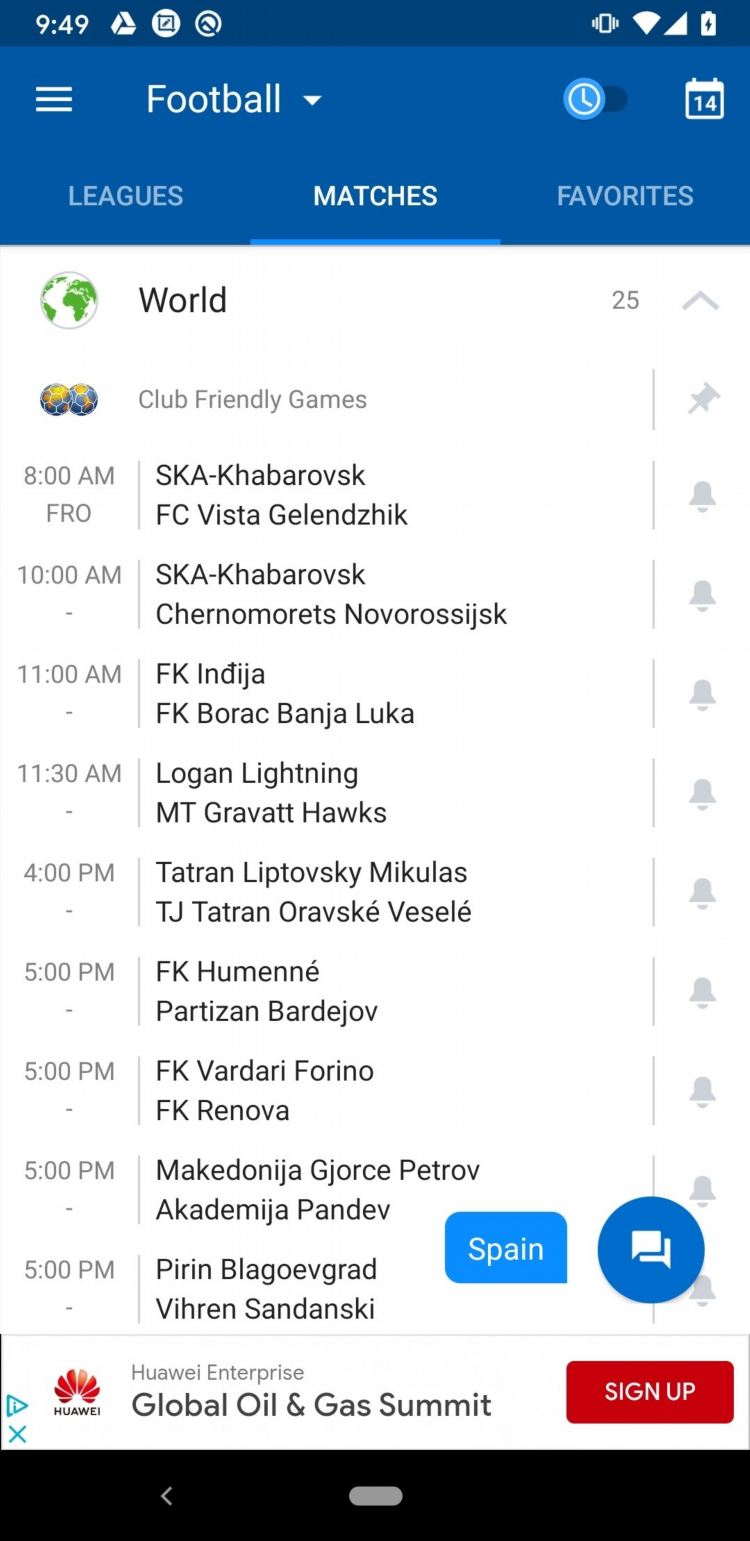Tap the Spain chip
The height and width of the screenshot is (1541, 750).
(x=506, y=1248)
